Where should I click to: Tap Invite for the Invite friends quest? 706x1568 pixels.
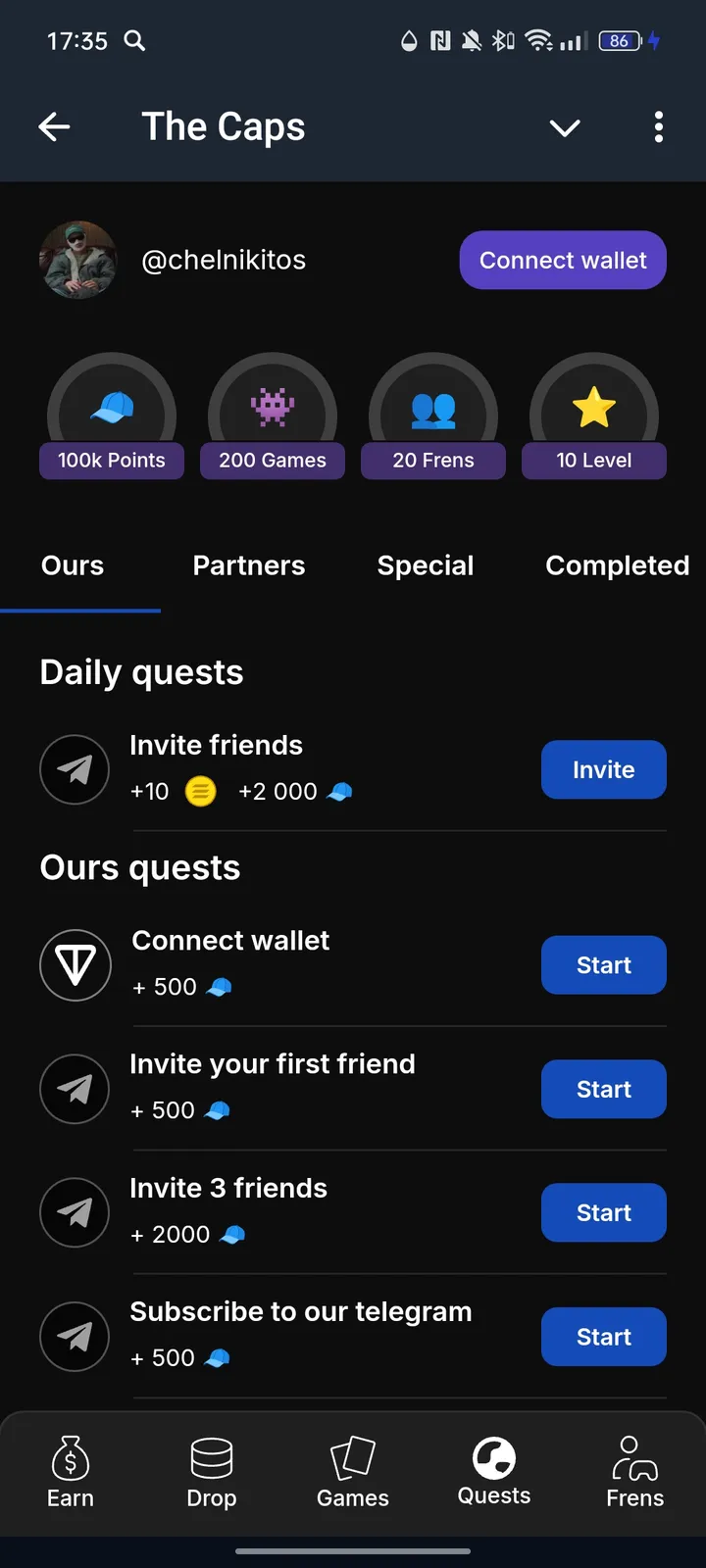pyautogui.click(x=603, y=769)
